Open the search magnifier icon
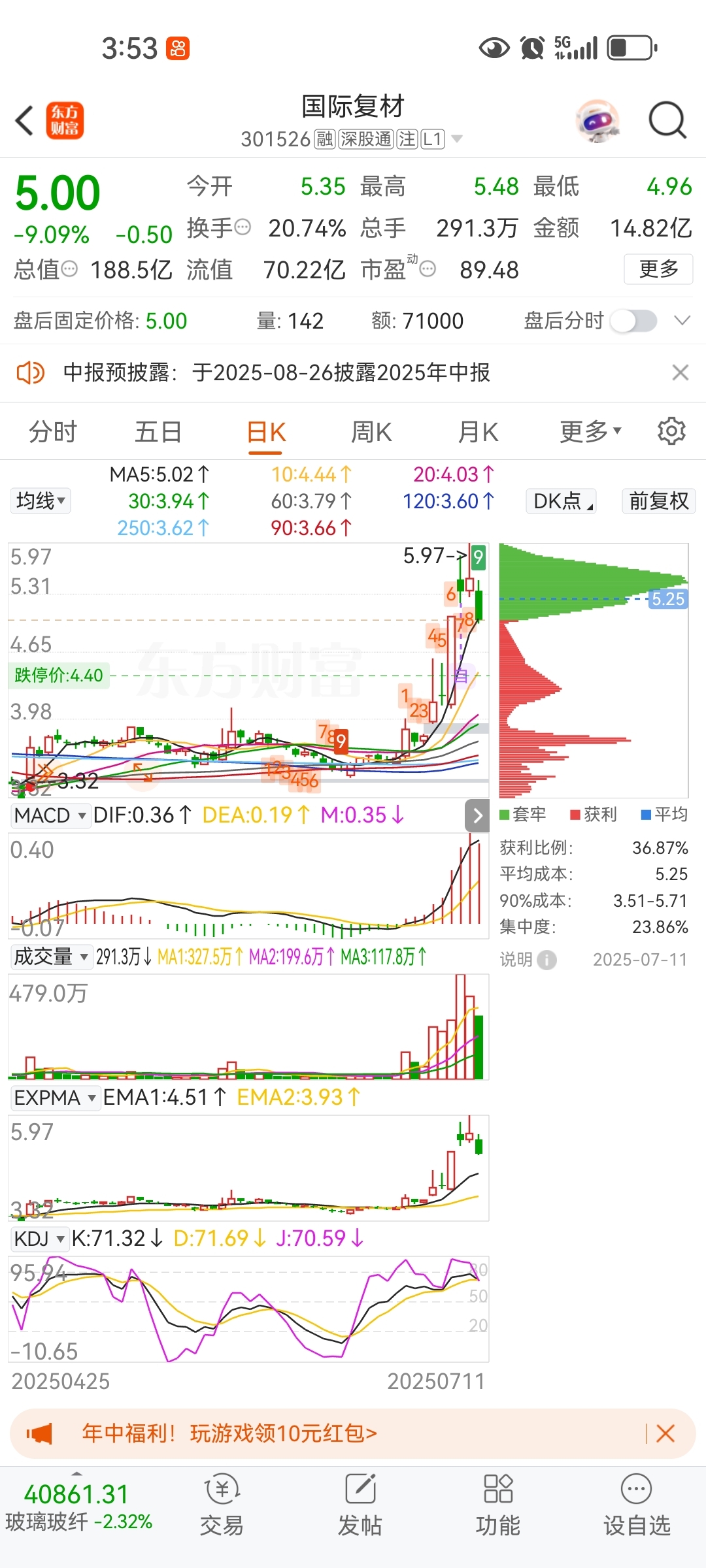 tap(667, 120)
